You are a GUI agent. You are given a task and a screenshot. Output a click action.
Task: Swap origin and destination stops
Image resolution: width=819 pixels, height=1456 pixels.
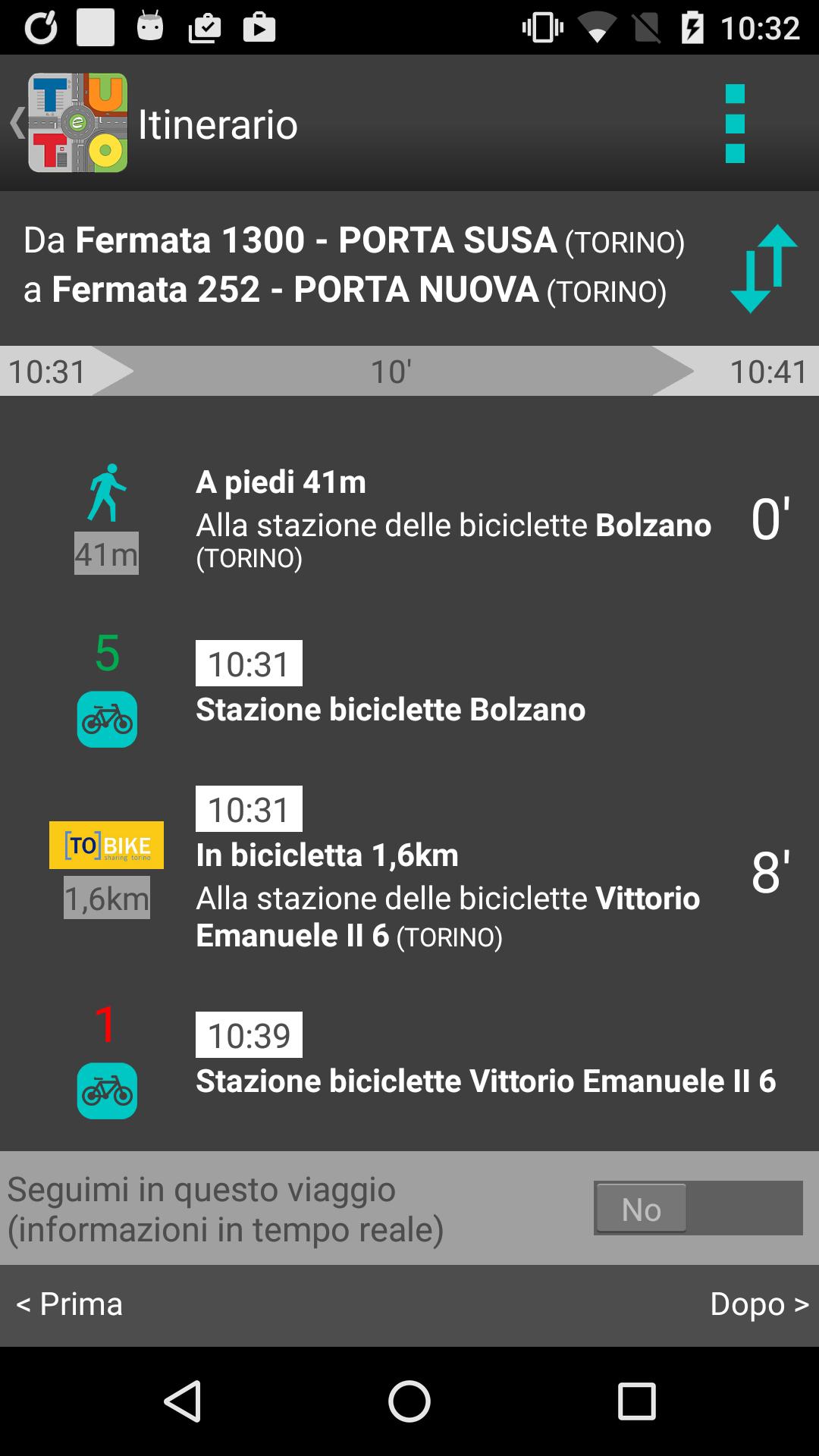[763, 268]
